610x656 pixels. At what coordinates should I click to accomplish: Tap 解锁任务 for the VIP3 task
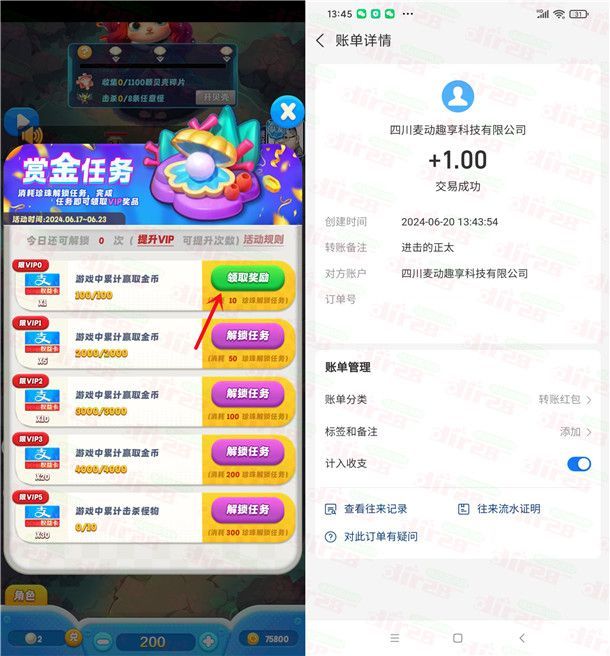tap(247, 451)
